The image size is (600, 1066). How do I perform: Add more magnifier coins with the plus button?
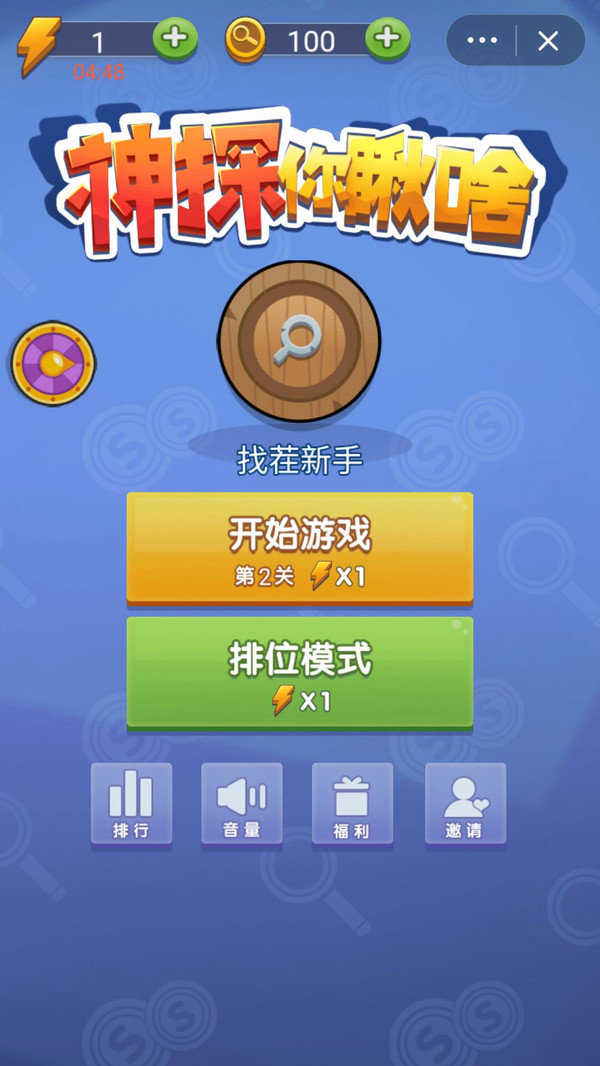coord(387,39)
